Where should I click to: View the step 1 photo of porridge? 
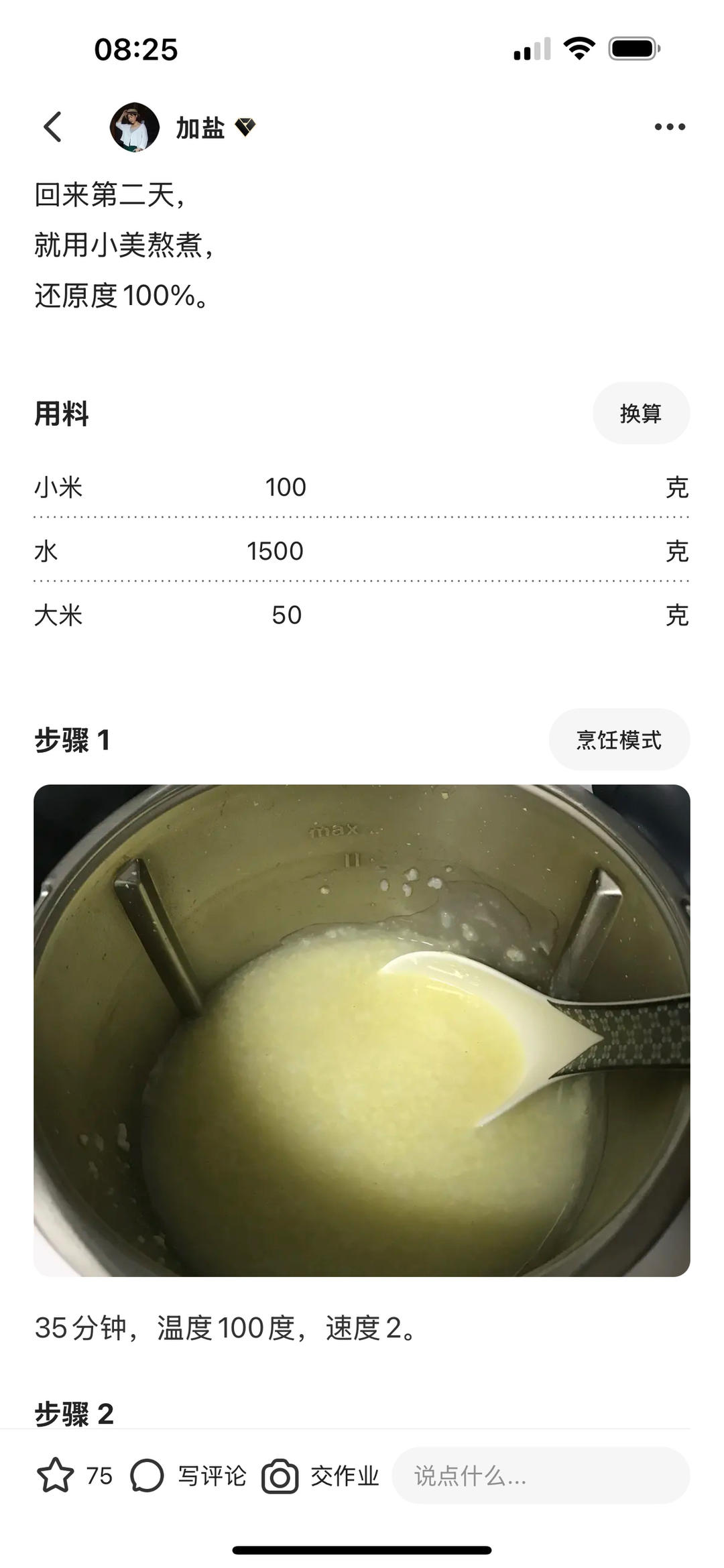point(362,1030)
